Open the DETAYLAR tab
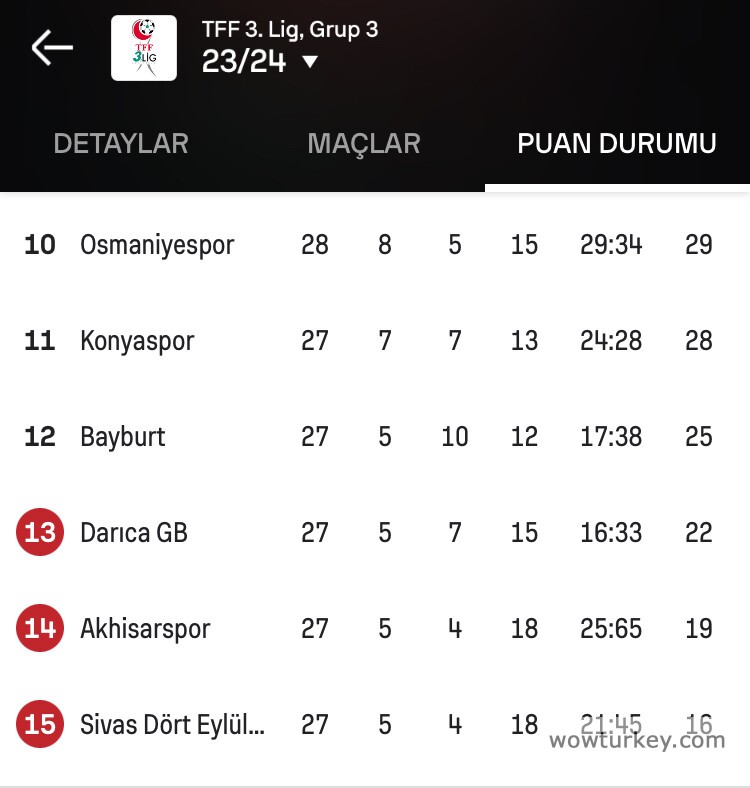750x788 pixels. click(120, 143)
